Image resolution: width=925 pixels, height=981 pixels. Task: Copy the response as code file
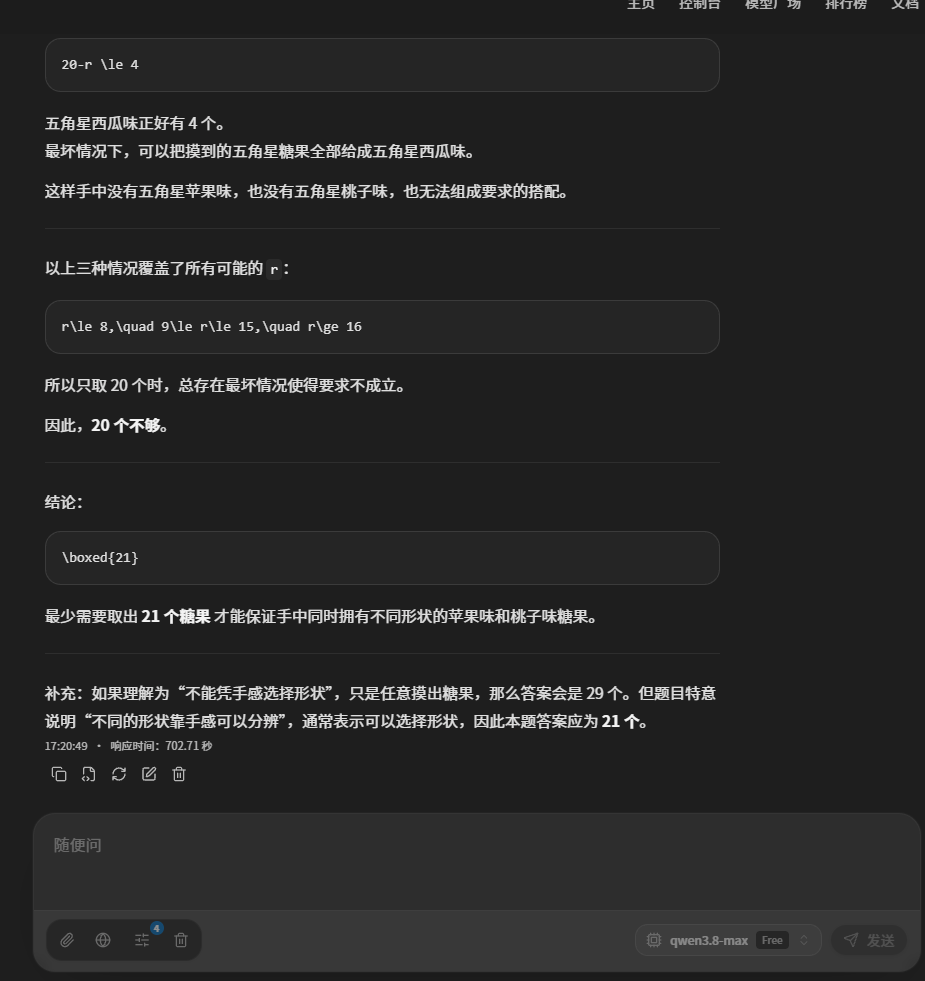[89, 774]
